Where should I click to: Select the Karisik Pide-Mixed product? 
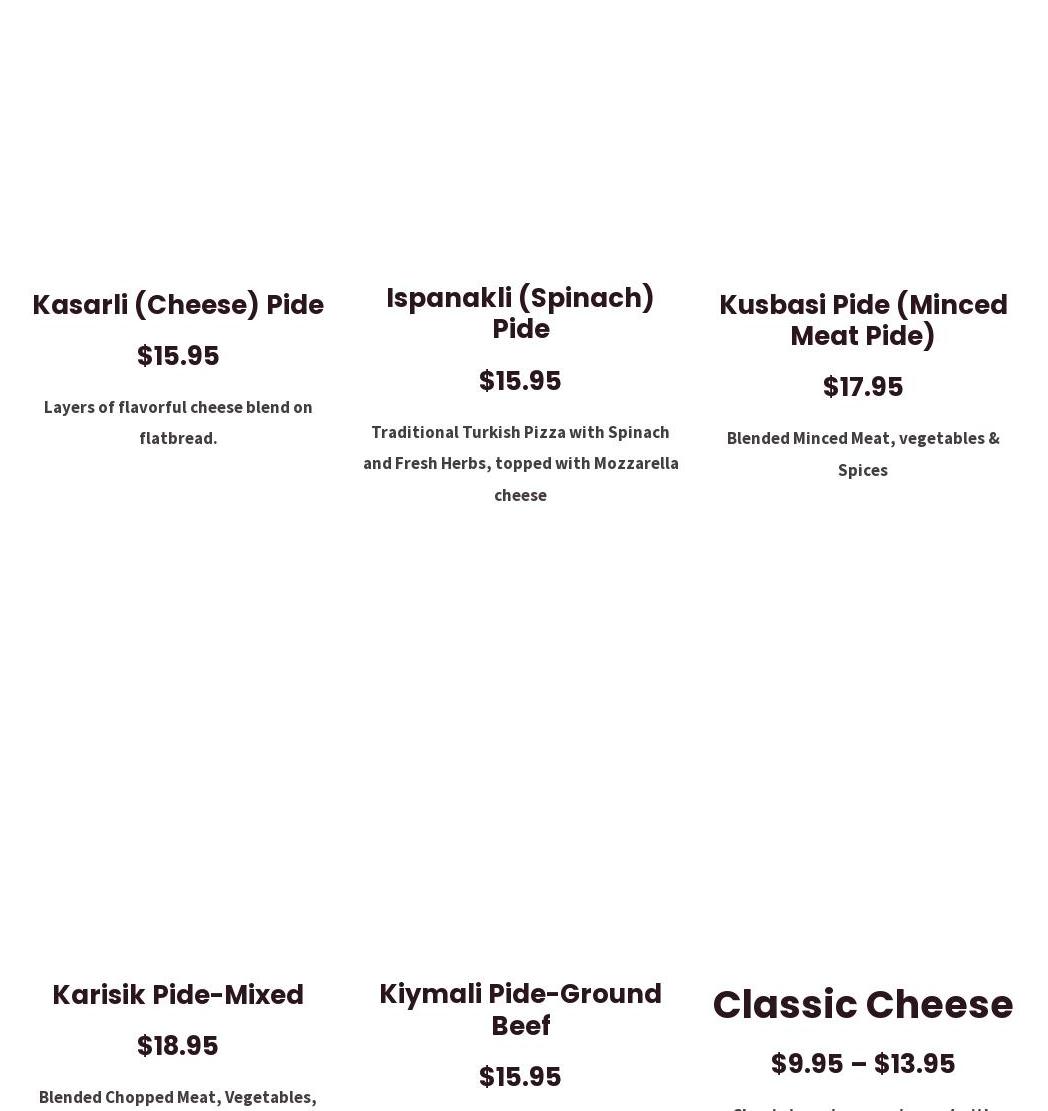[178, 995]
